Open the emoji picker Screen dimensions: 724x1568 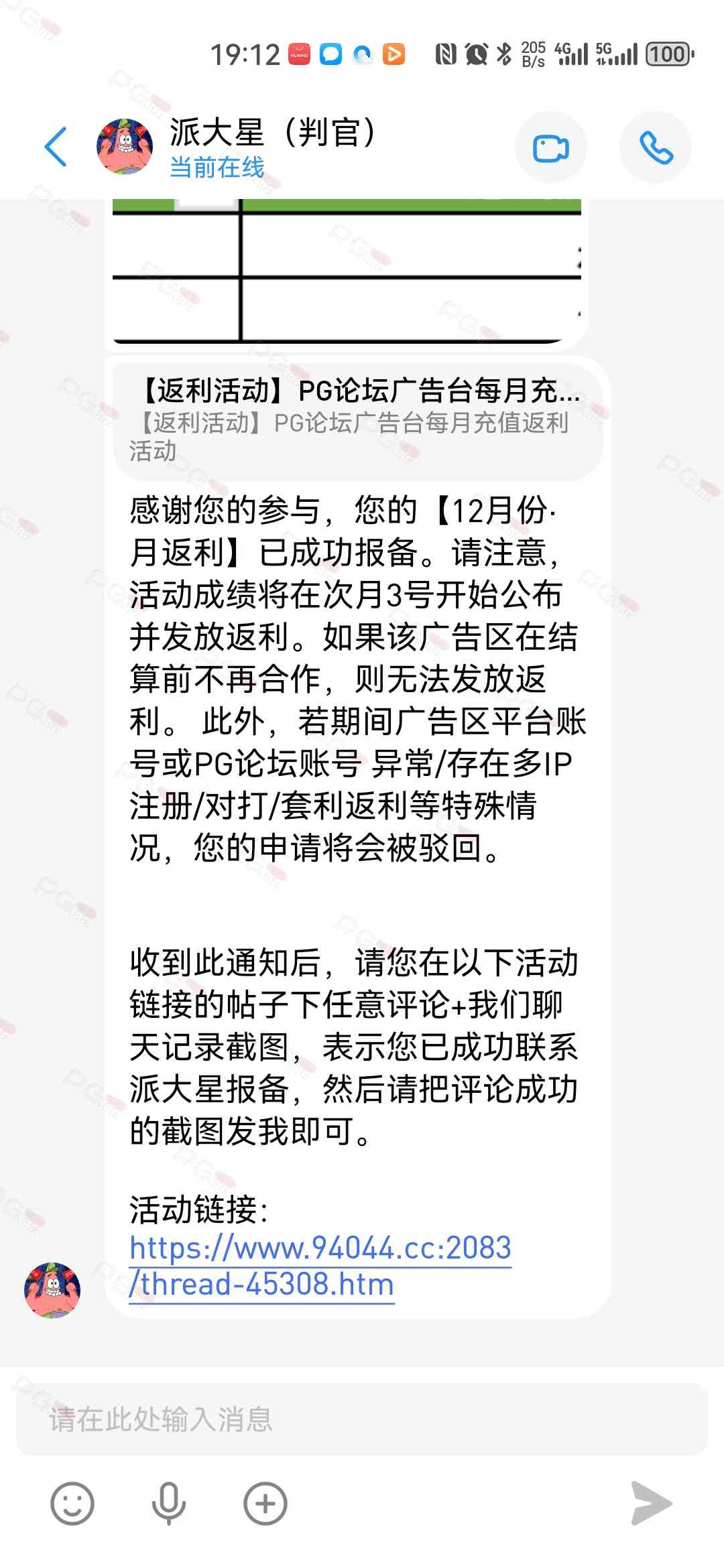72,1503
